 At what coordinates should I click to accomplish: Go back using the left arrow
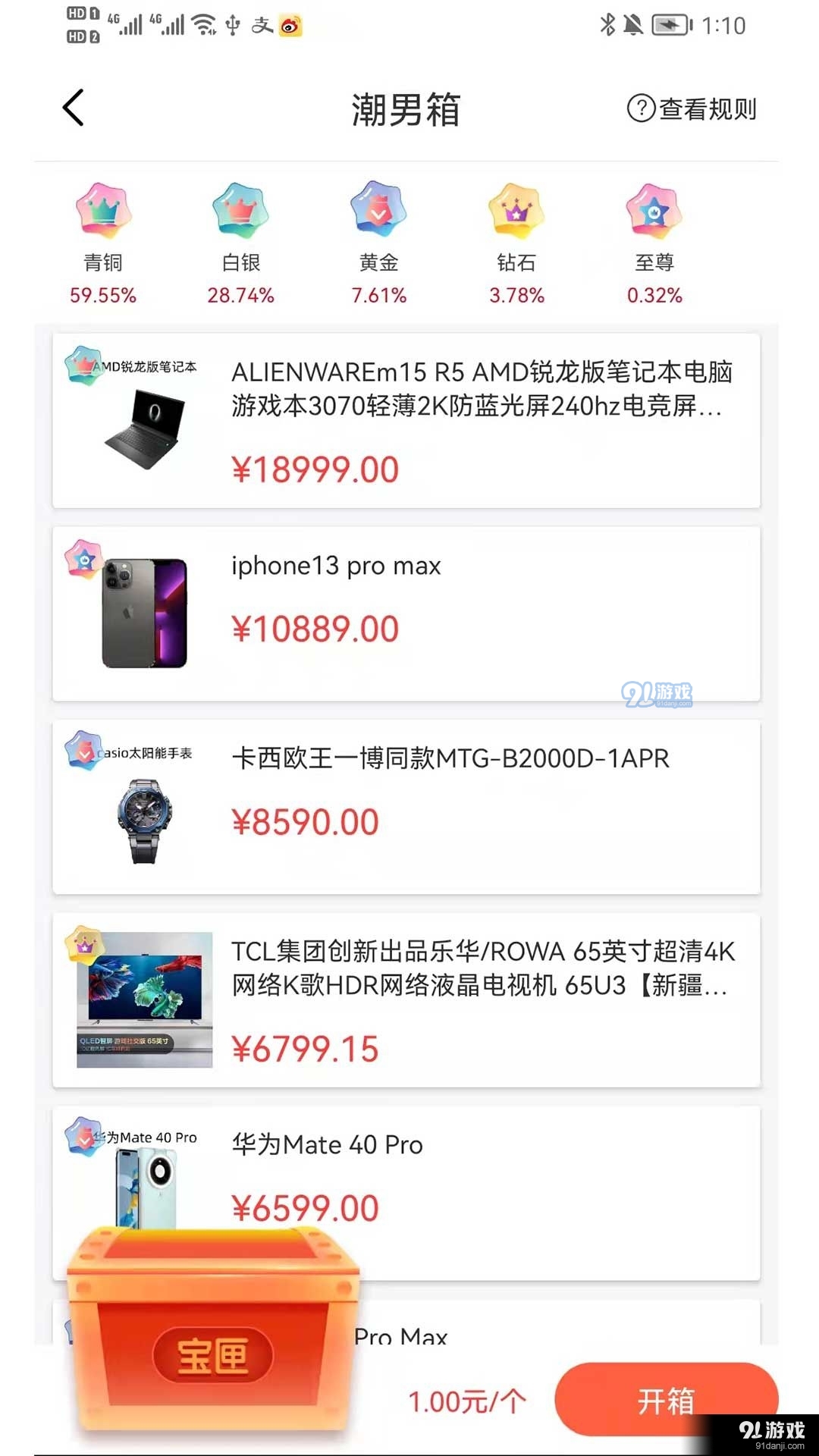pyautogui.click(x=73, y=107)
